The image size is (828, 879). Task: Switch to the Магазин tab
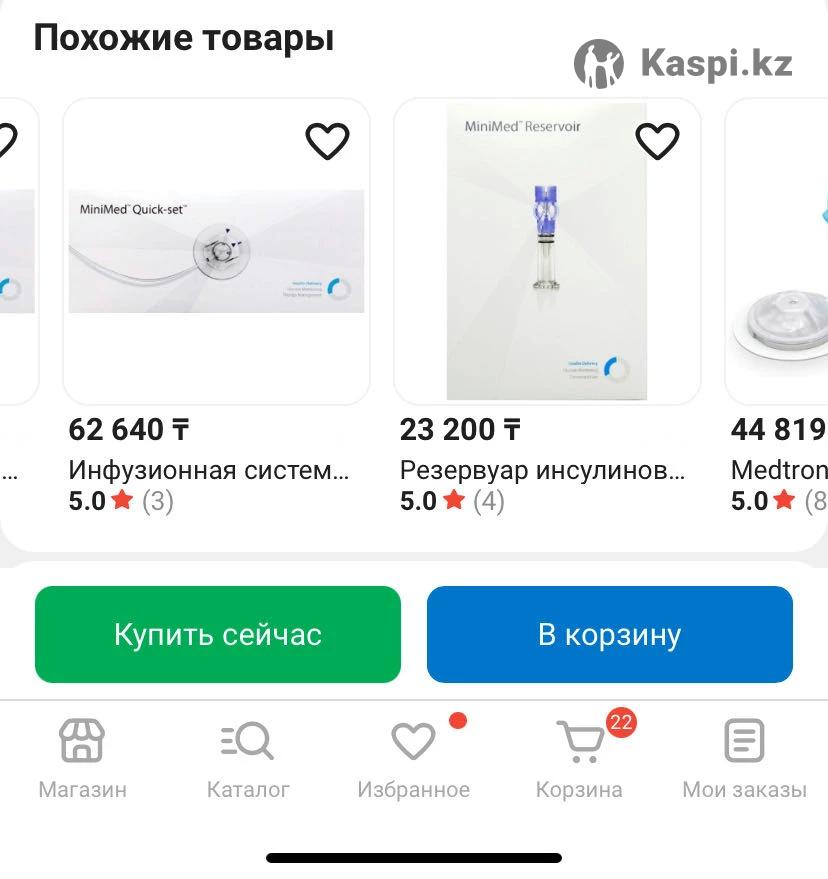(x=82, y=759)
